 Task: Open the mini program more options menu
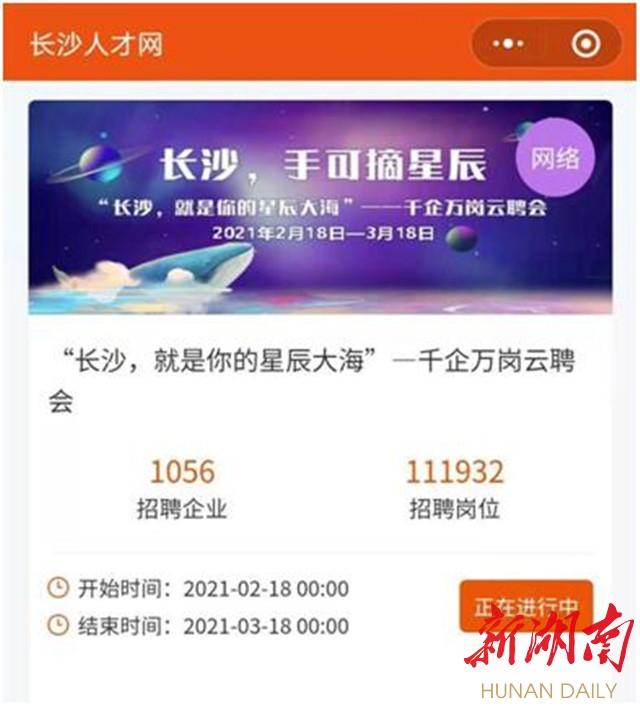click(x=508, y=43)
